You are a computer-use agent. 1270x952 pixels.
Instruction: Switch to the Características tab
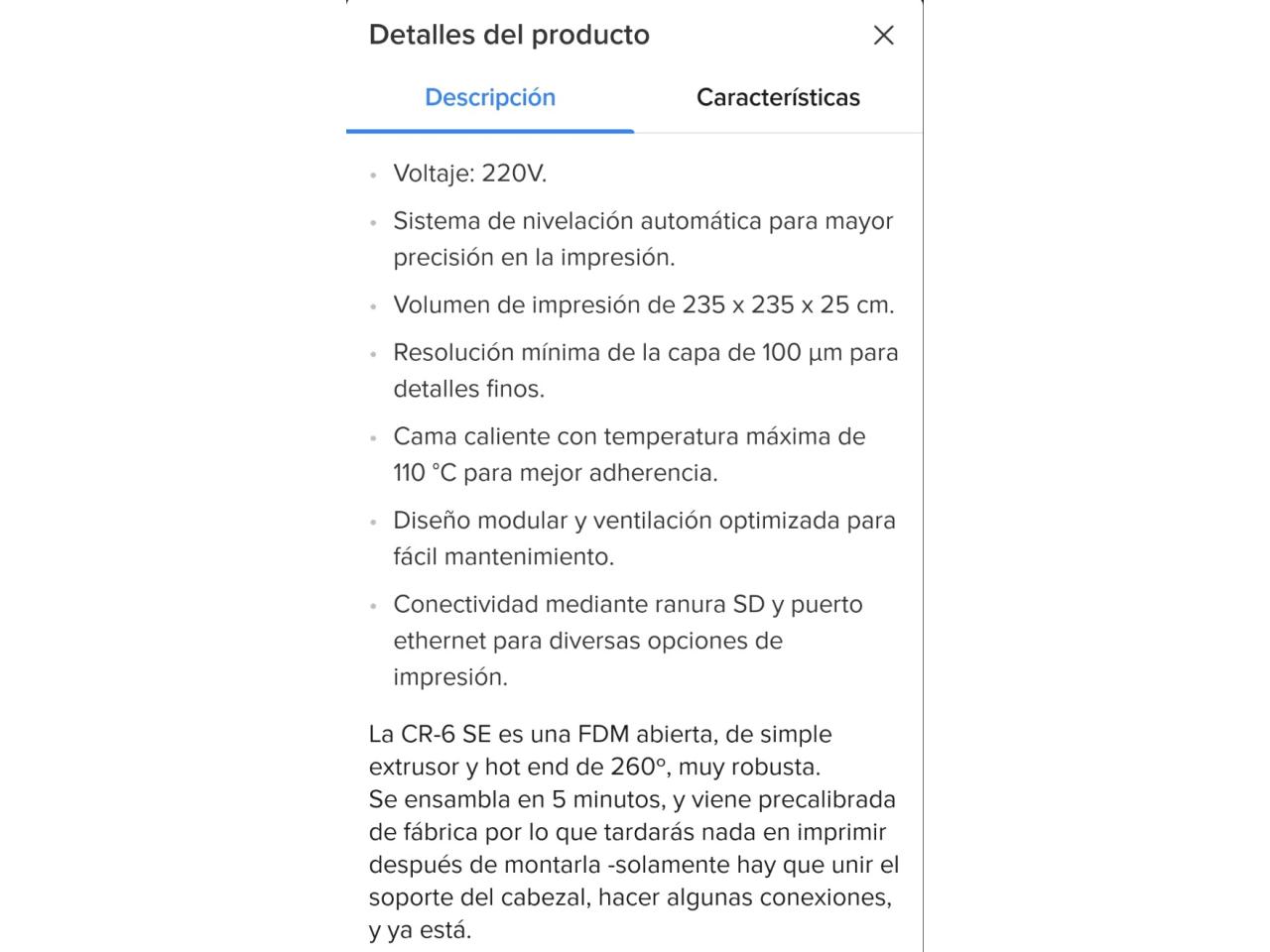(778, 97)
